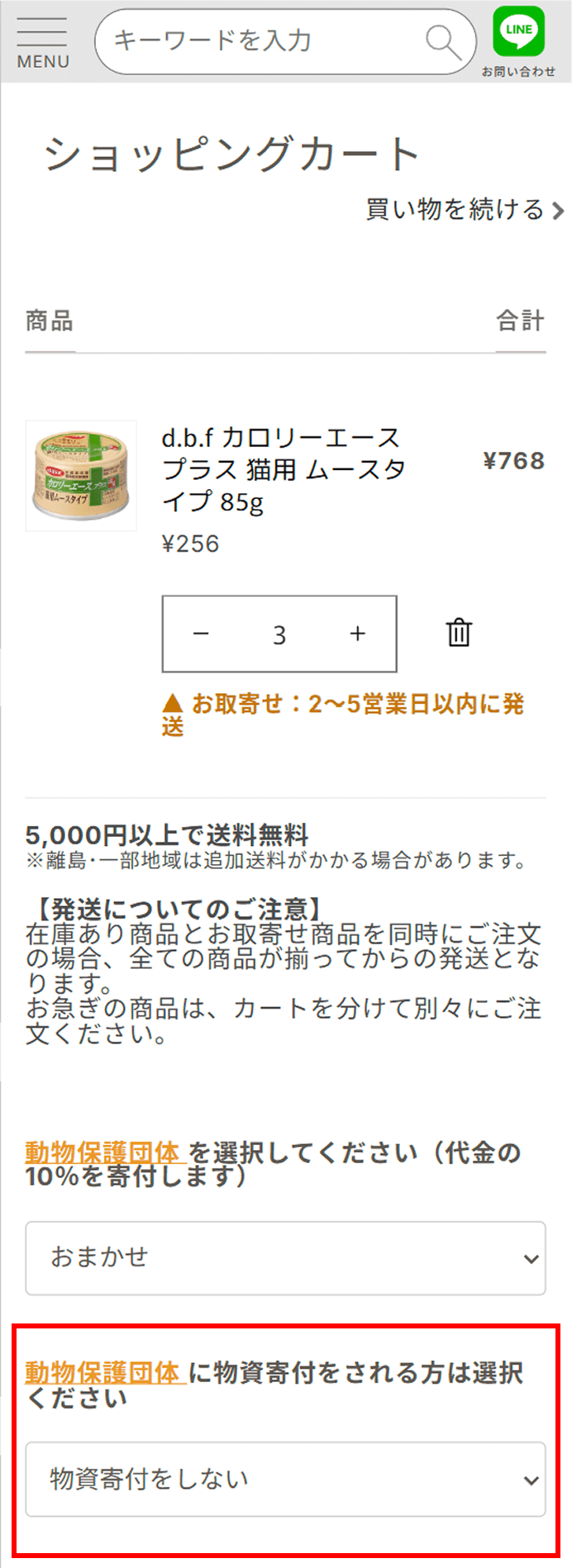Increase quantity with the plus button
Viewport: 572px width, 1568px height.
357,634
